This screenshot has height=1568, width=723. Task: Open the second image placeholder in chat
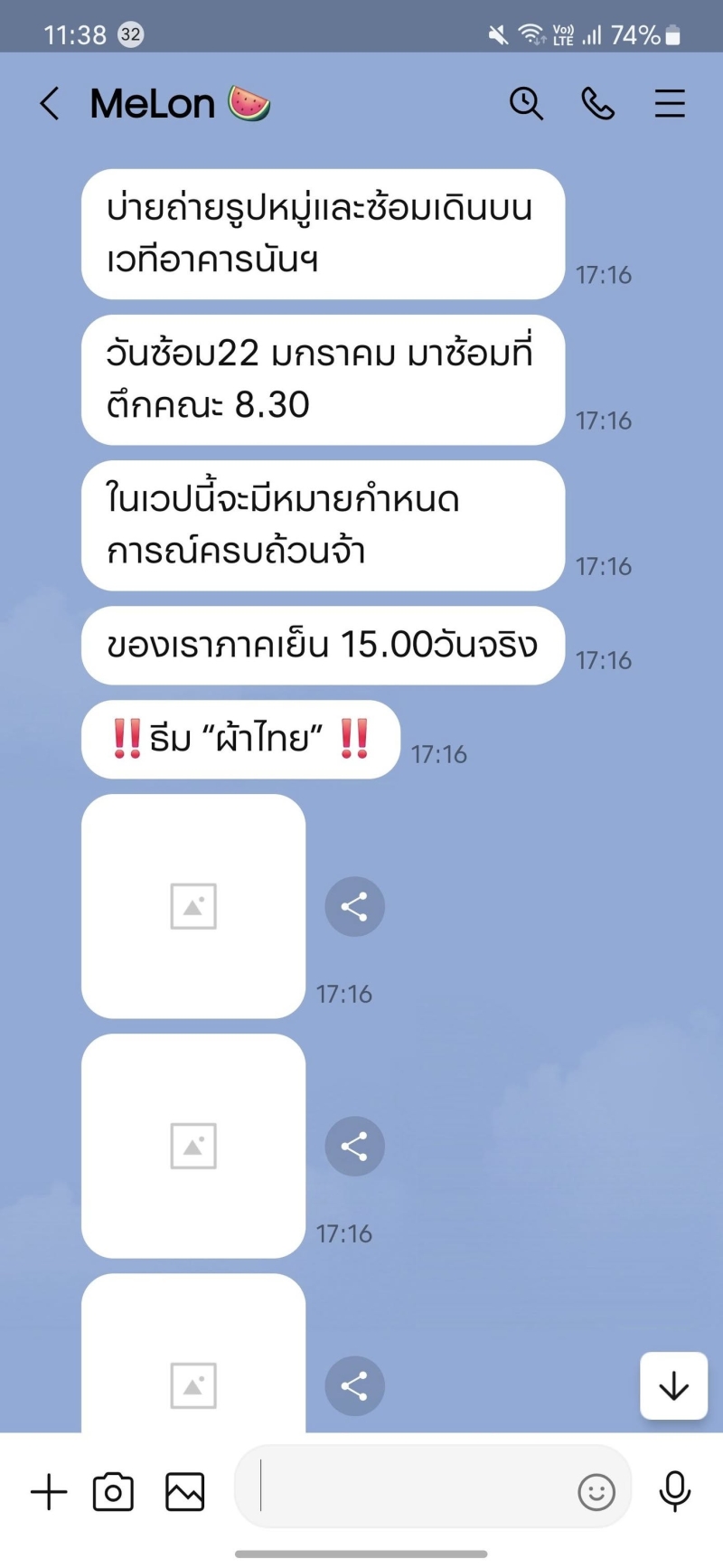[193, 1146]
